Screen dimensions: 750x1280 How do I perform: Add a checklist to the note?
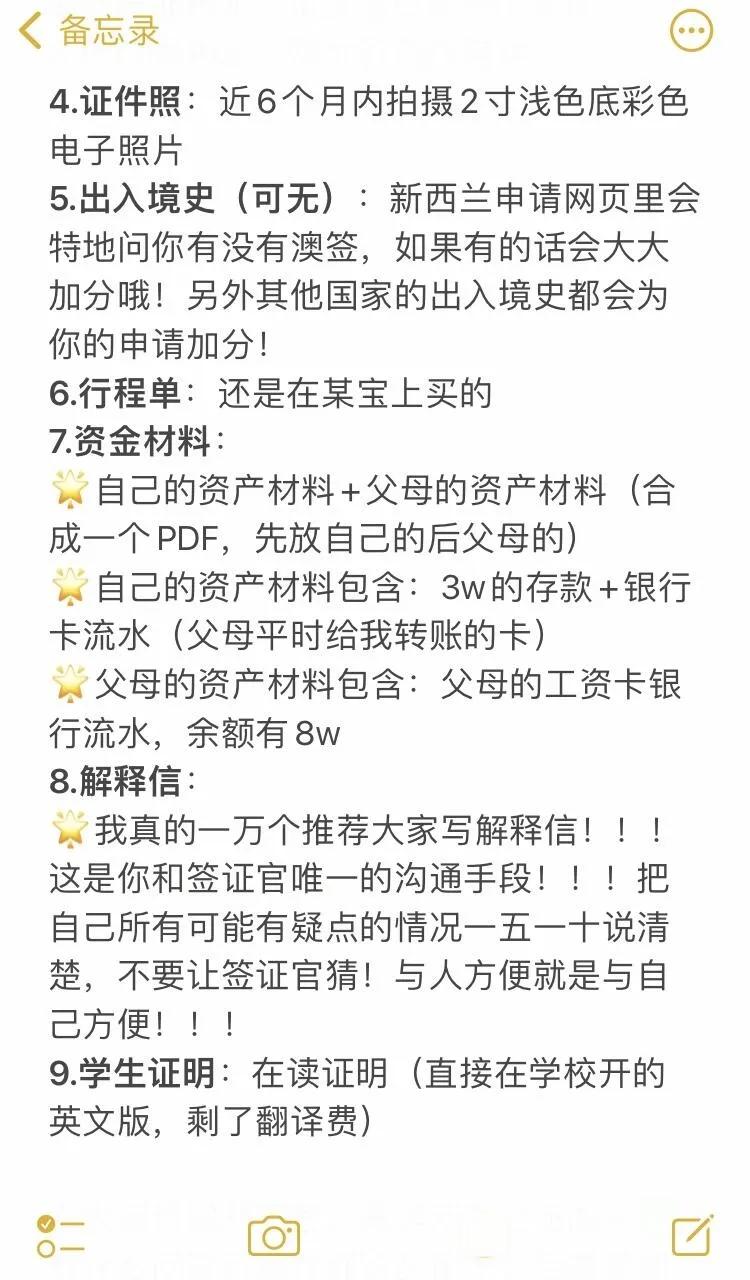pos(60,1236)
